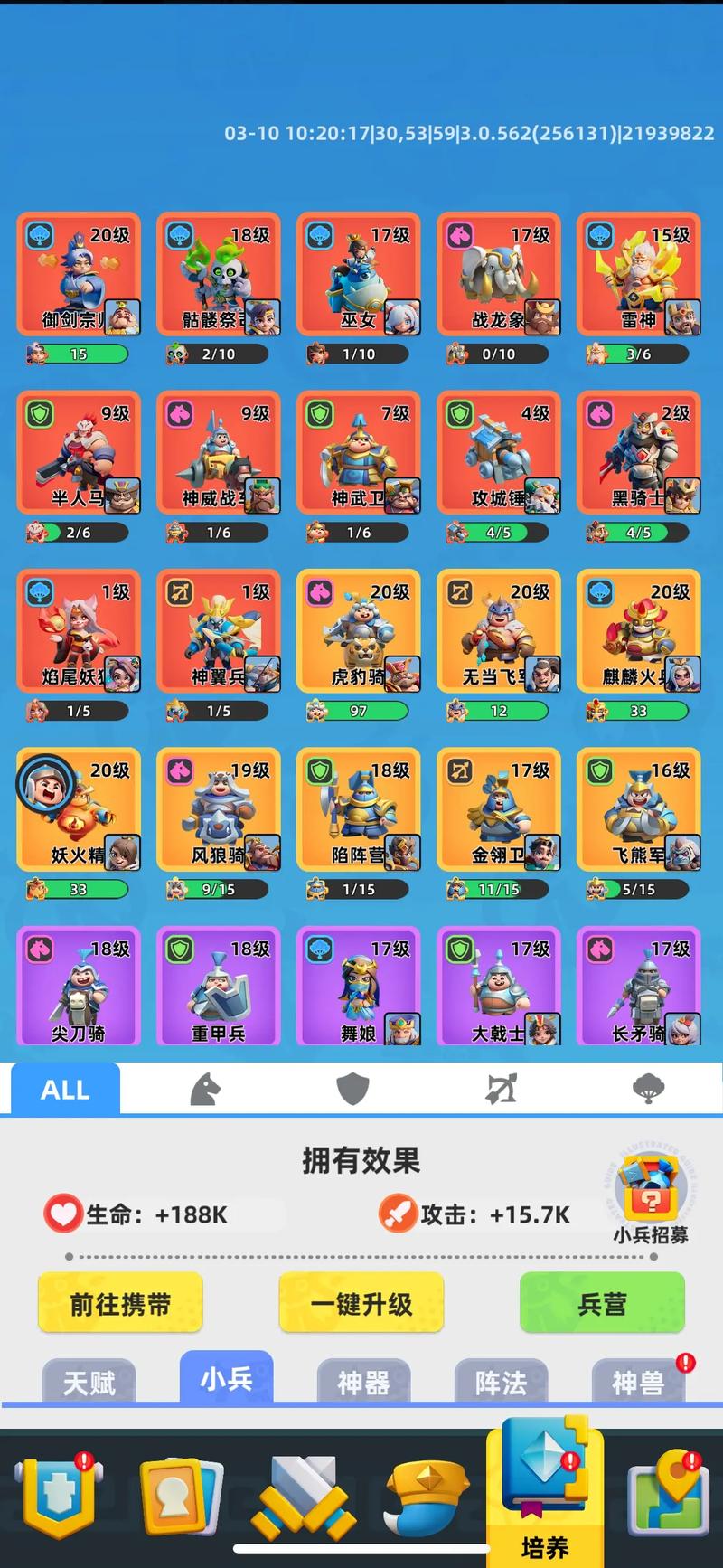Filter soldiers by cavalry horse icon
This screenshot has height=1568, width=723.
point(205,1090)
